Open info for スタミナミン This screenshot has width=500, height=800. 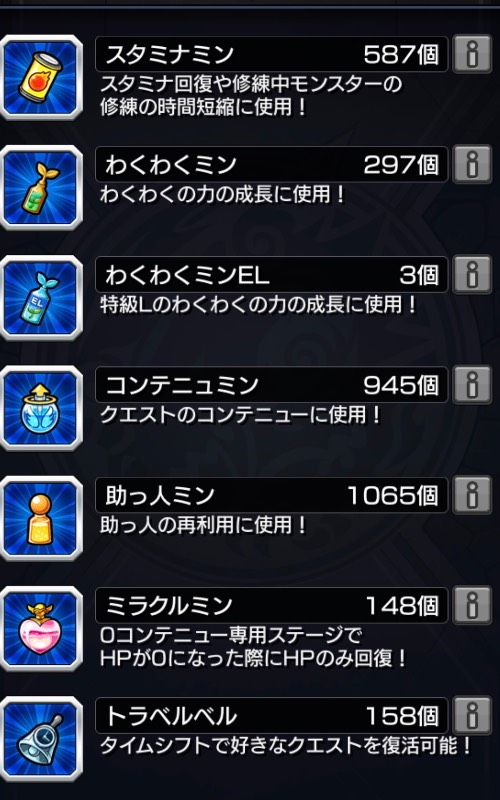[x=472, y=54]
